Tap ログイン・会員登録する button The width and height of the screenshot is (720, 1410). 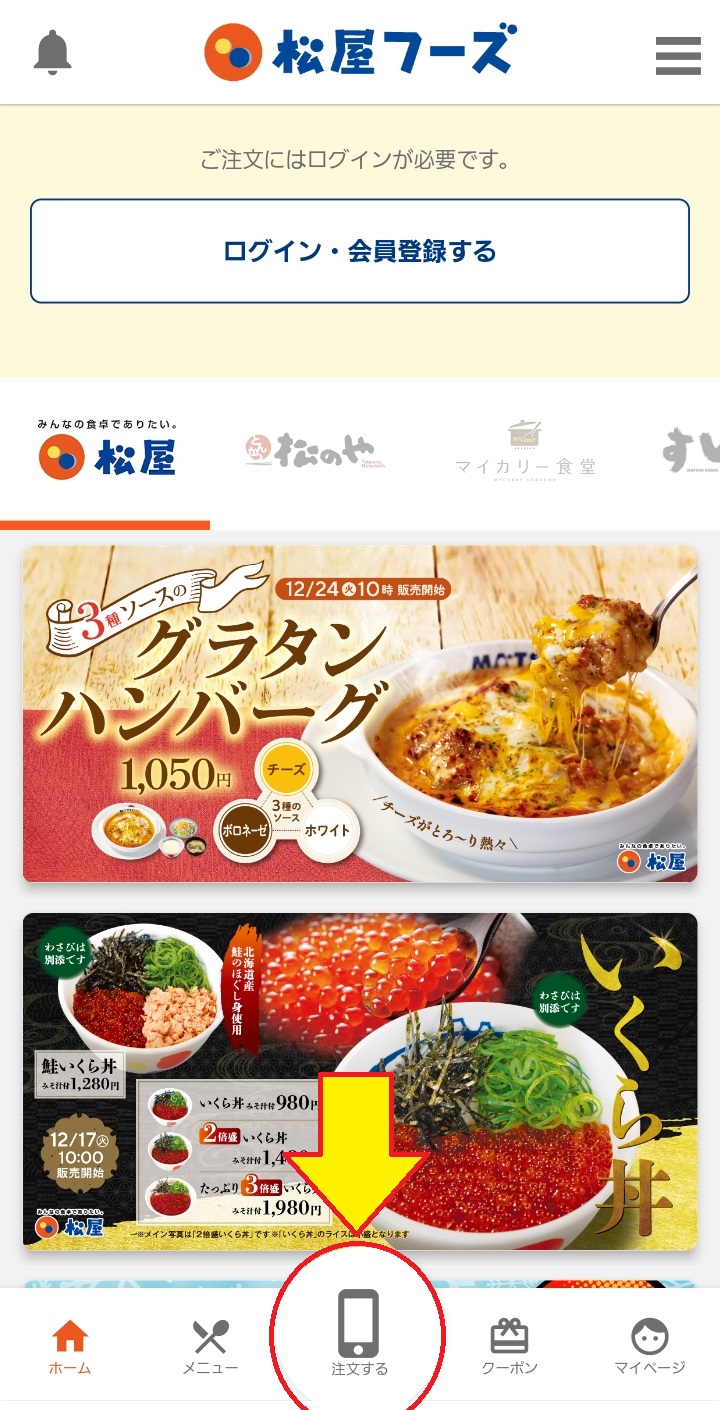[x=360, y=251]
